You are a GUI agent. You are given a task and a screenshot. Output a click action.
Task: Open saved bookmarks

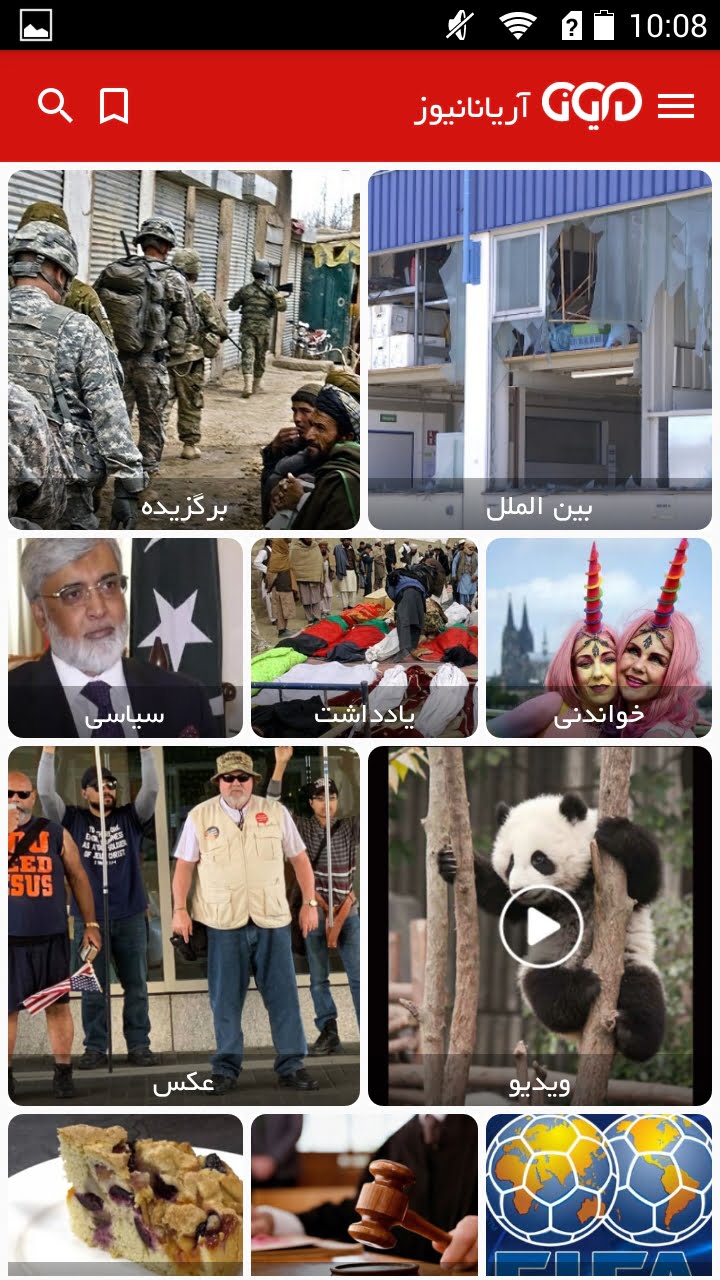114,105
